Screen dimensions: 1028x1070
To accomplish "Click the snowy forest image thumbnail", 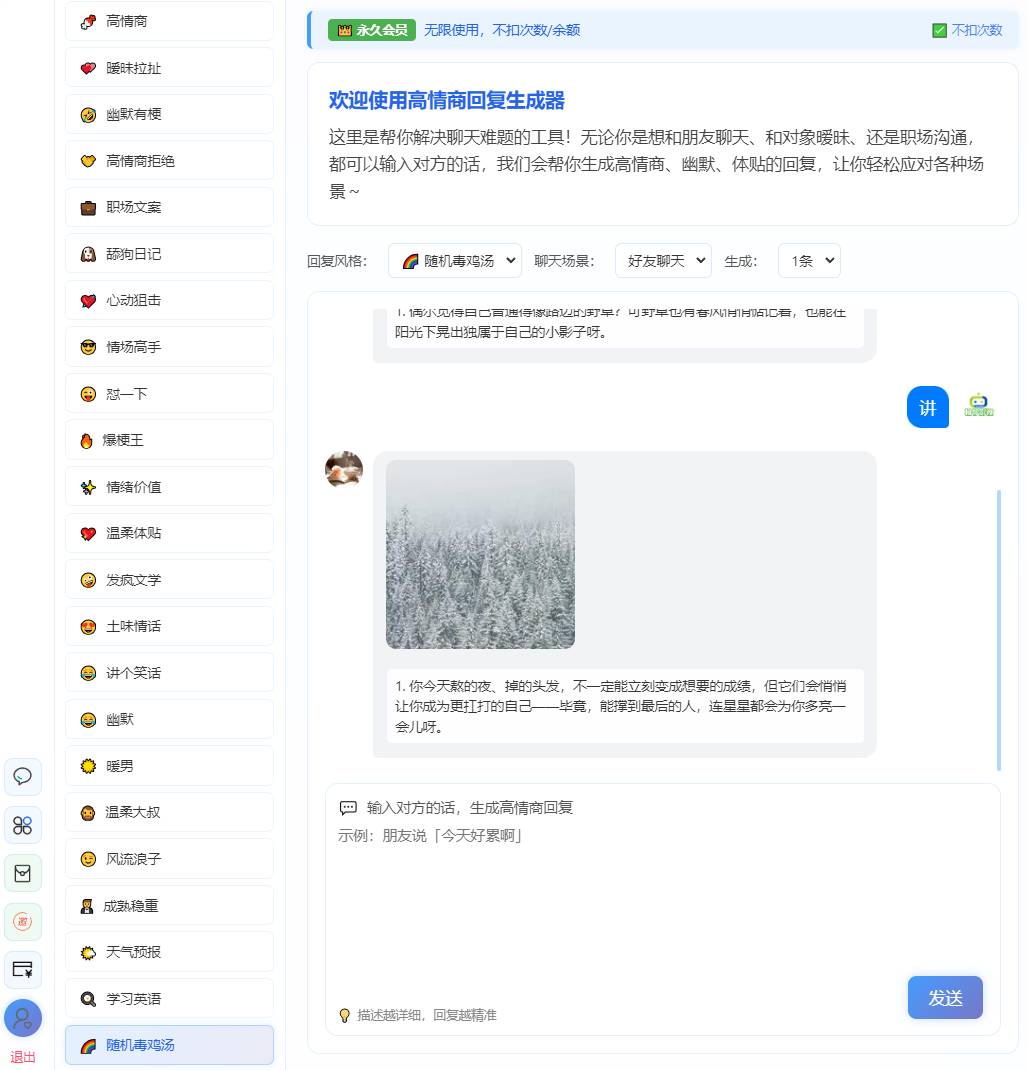I will tap(480, 553).
